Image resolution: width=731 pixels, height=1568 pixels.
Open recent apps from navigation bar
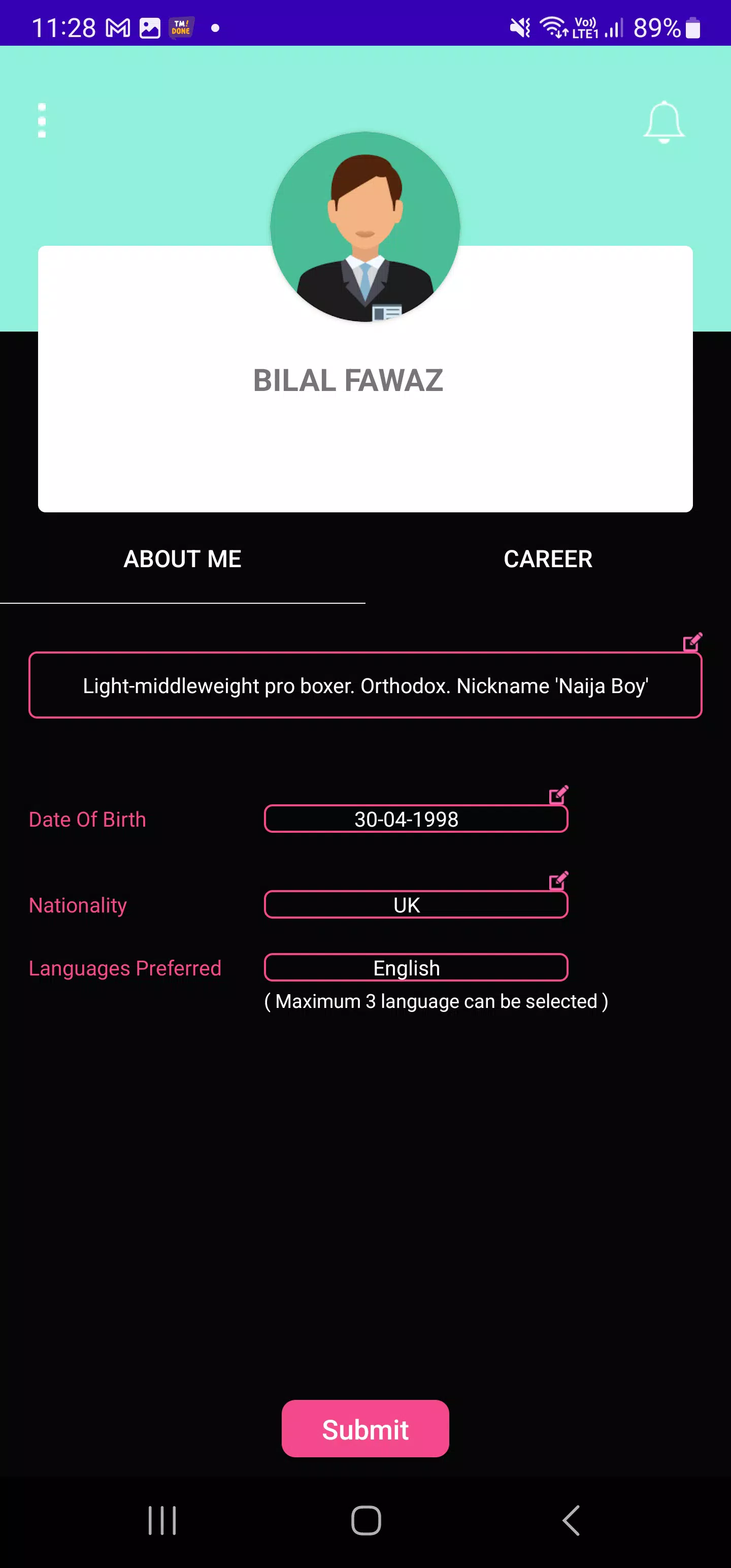[162, 1520]
